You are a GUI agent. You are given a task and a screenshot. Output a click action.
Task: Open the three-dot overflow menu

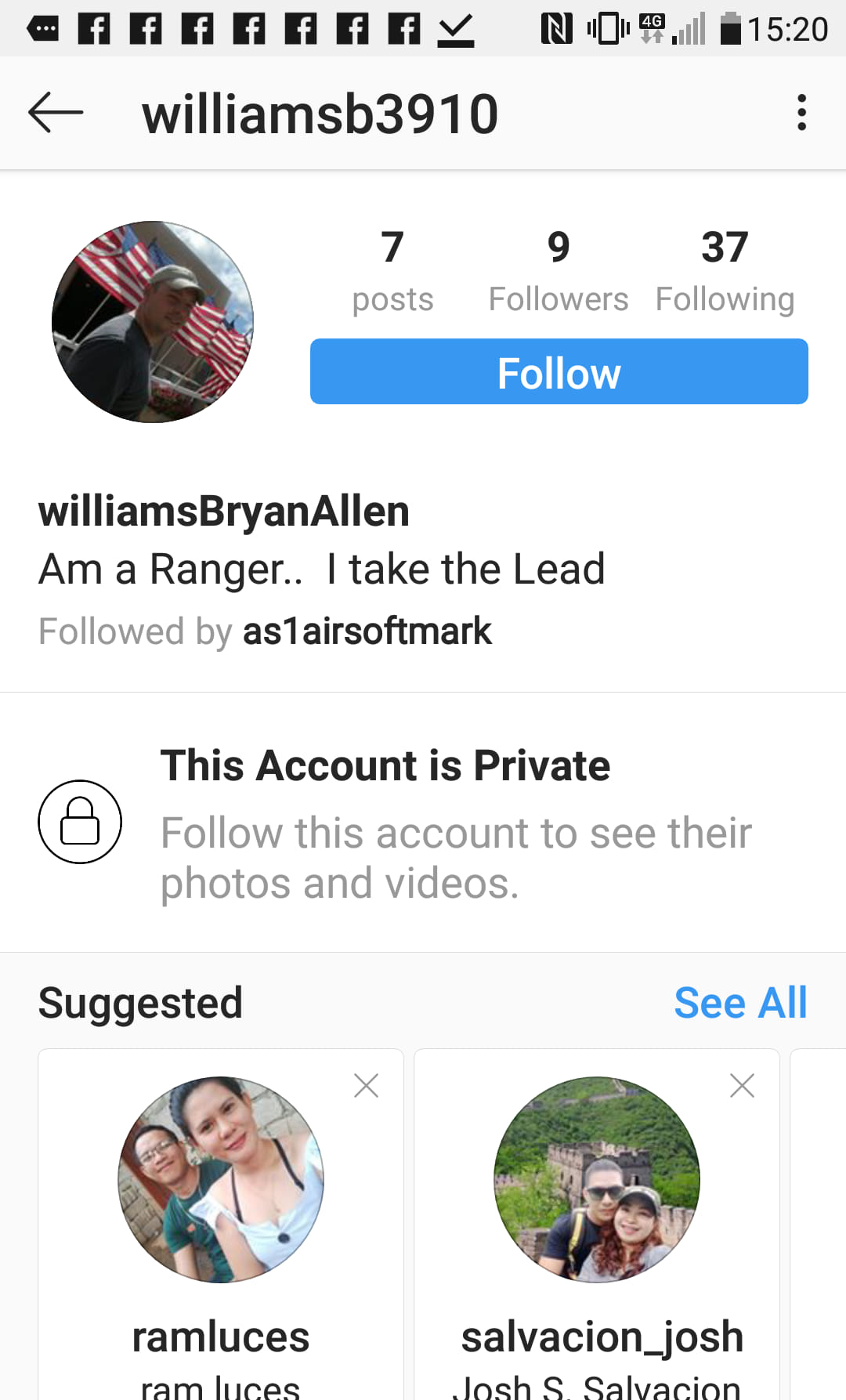[801, 113]
